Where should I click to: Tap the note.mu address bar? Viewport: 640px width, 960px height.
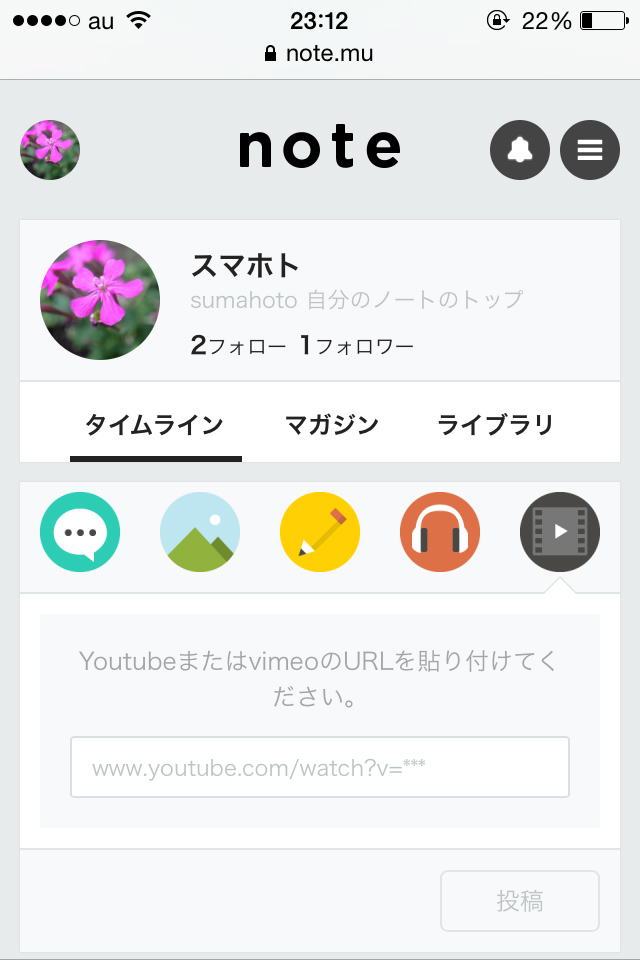click(320, 54)
